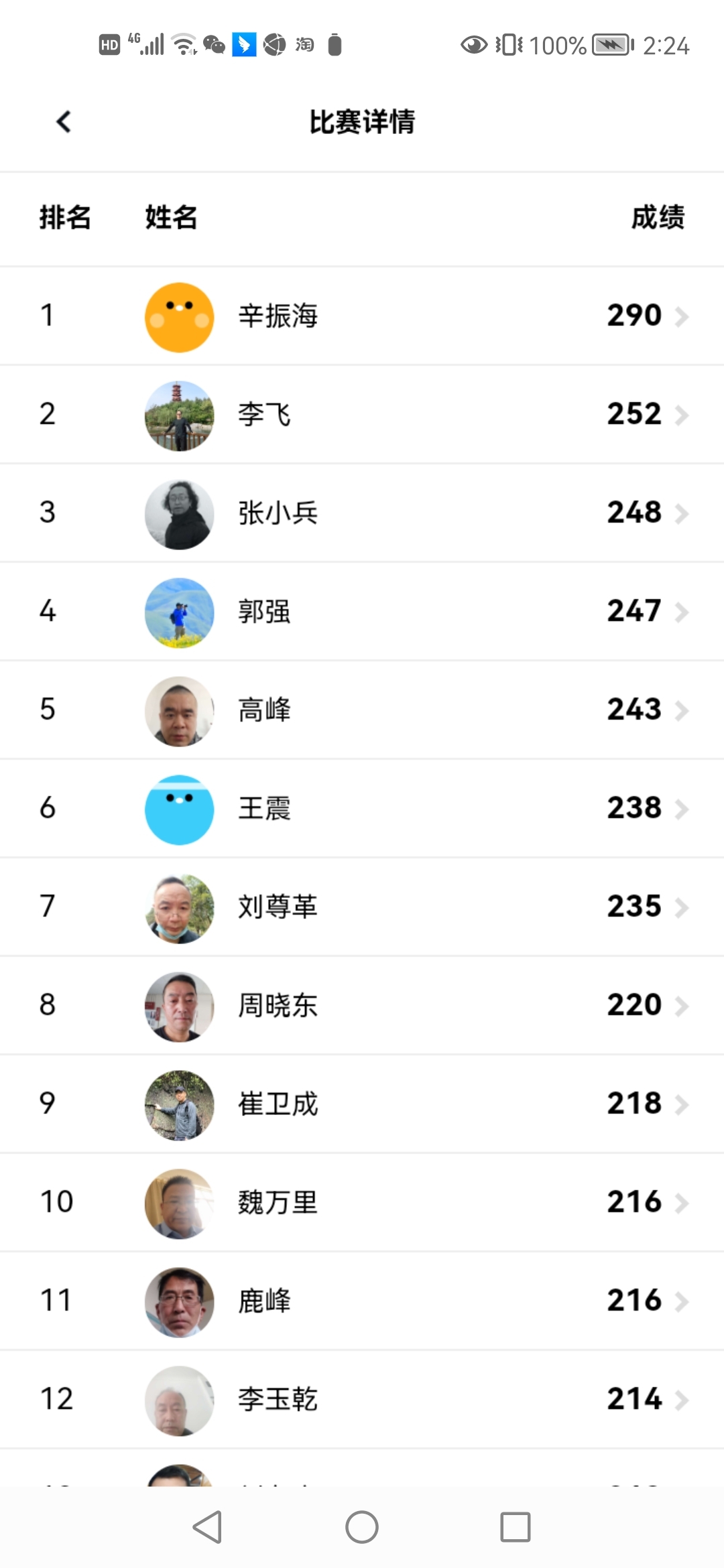Open recent apps from navigation bar
The height and width of the screenshot is (1568, 724).
pyautogui.click(x=515, y=1528)
